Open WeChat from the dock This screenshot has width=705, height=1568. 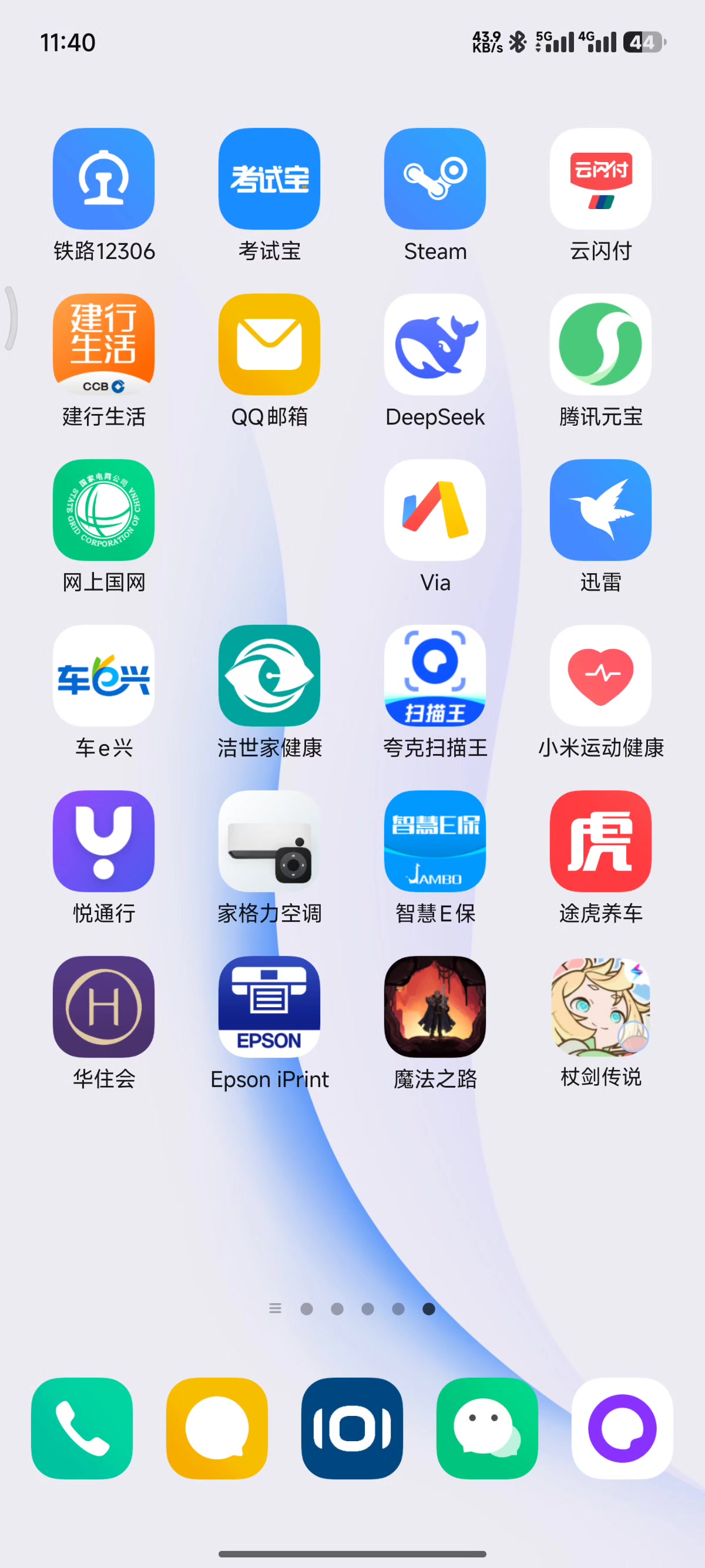pyautogui.click(x=487, y=1428)
